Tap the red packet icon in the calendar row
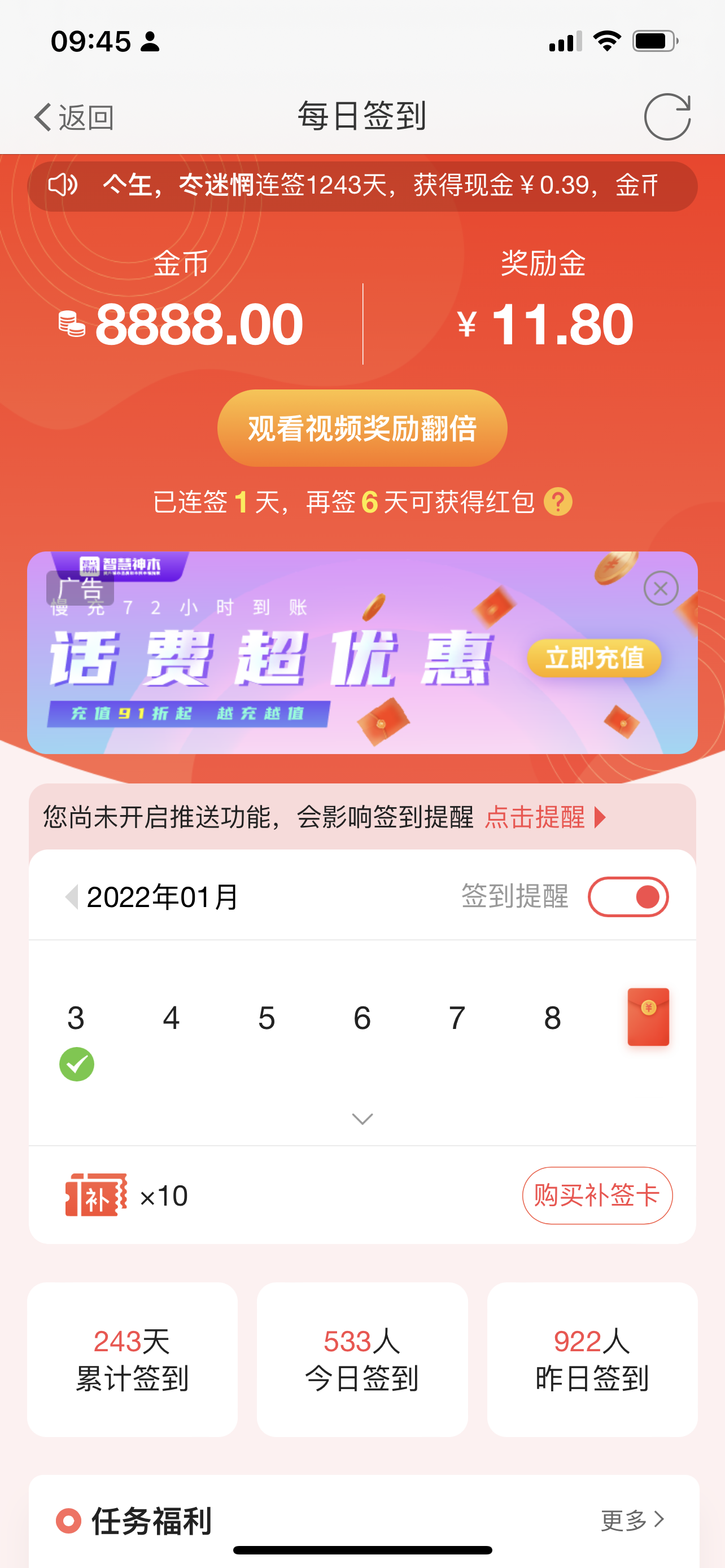 click(x=648, y=1017)
